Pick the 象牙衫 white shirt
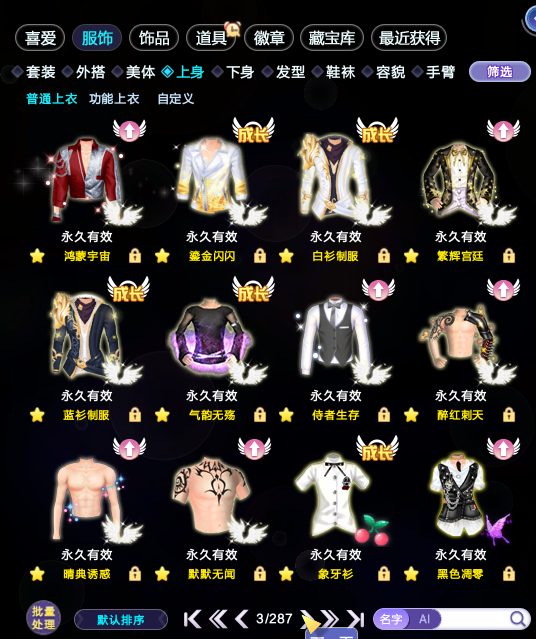 [335, 495]
